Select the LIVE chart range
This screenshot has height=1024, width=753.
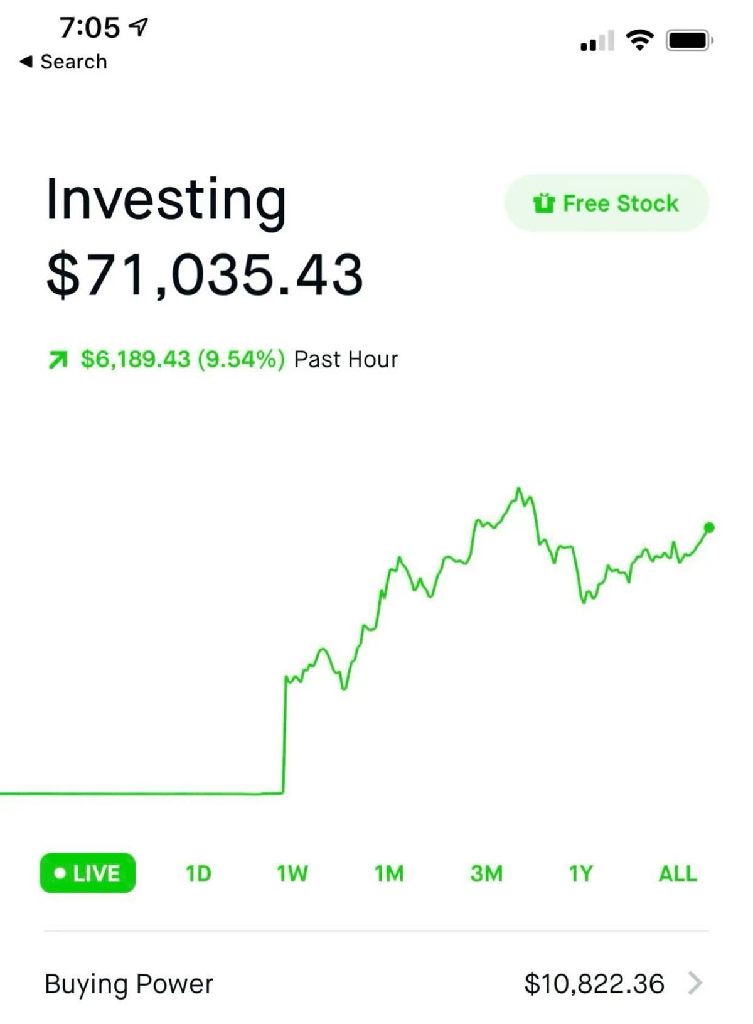point(88,873)
